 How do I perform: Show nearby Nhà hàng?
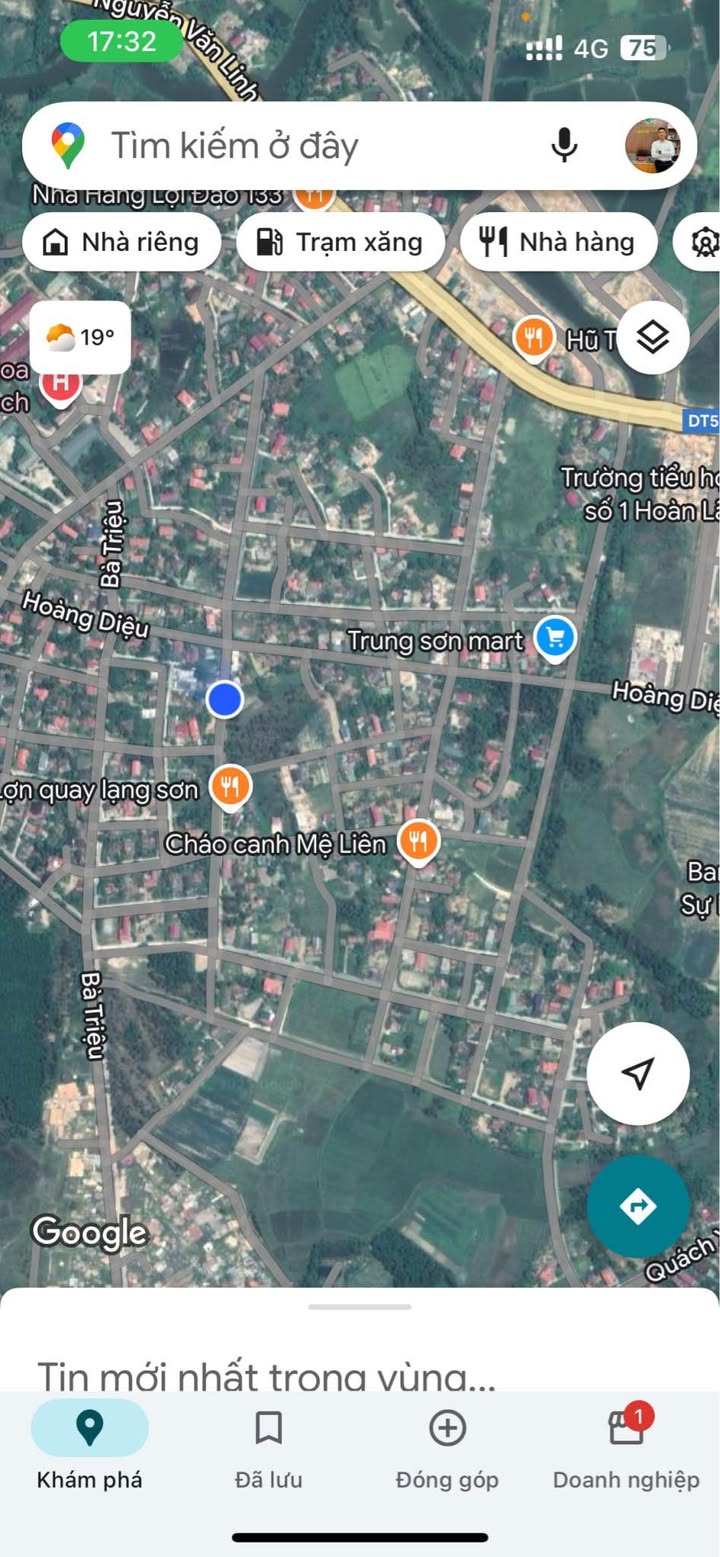coord(558,242)
